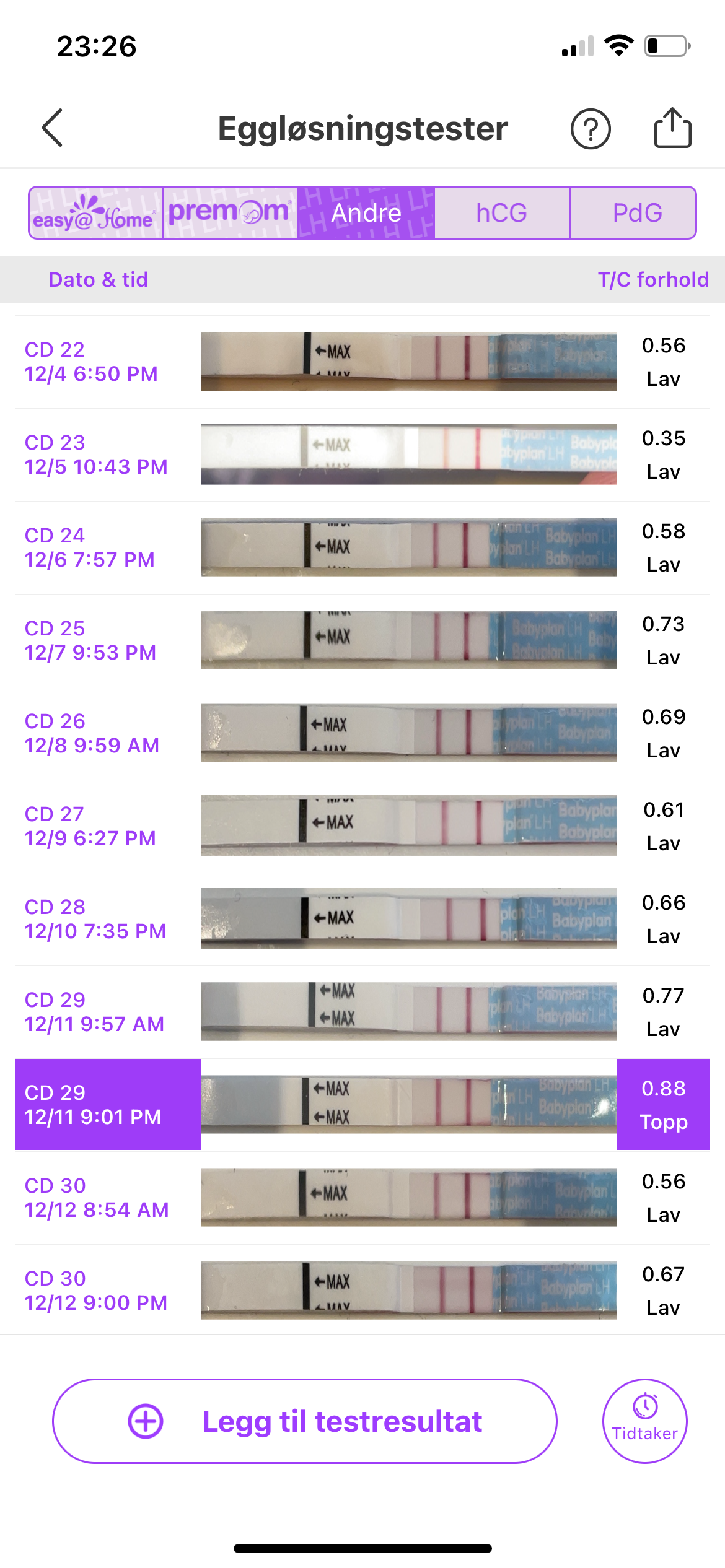Select the Andre tab
This screenshot has width=725, height=1568.
[366, 213]
